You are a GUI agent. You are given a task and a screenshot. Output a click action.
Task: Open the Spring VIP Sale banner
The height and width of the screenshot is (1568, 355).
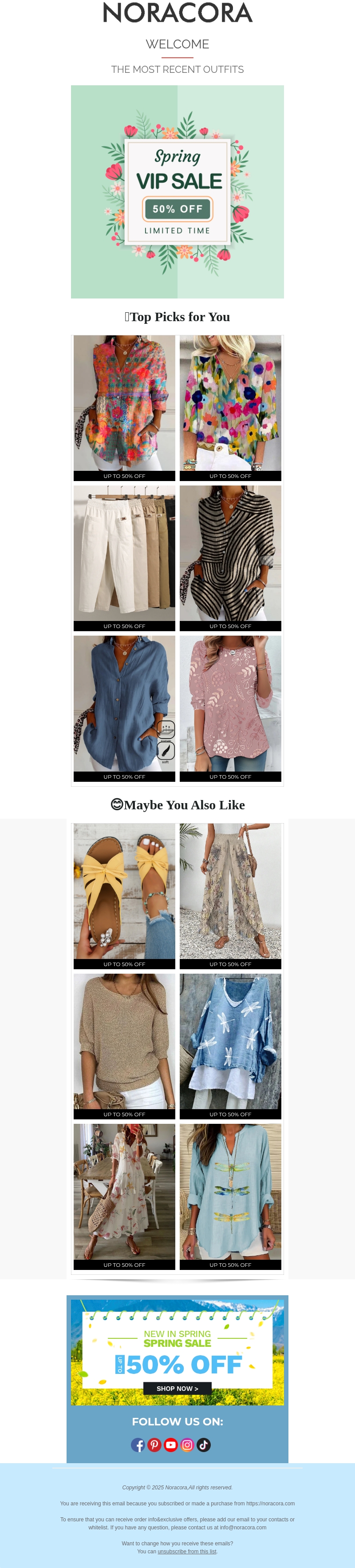click(x=177, y=191)
